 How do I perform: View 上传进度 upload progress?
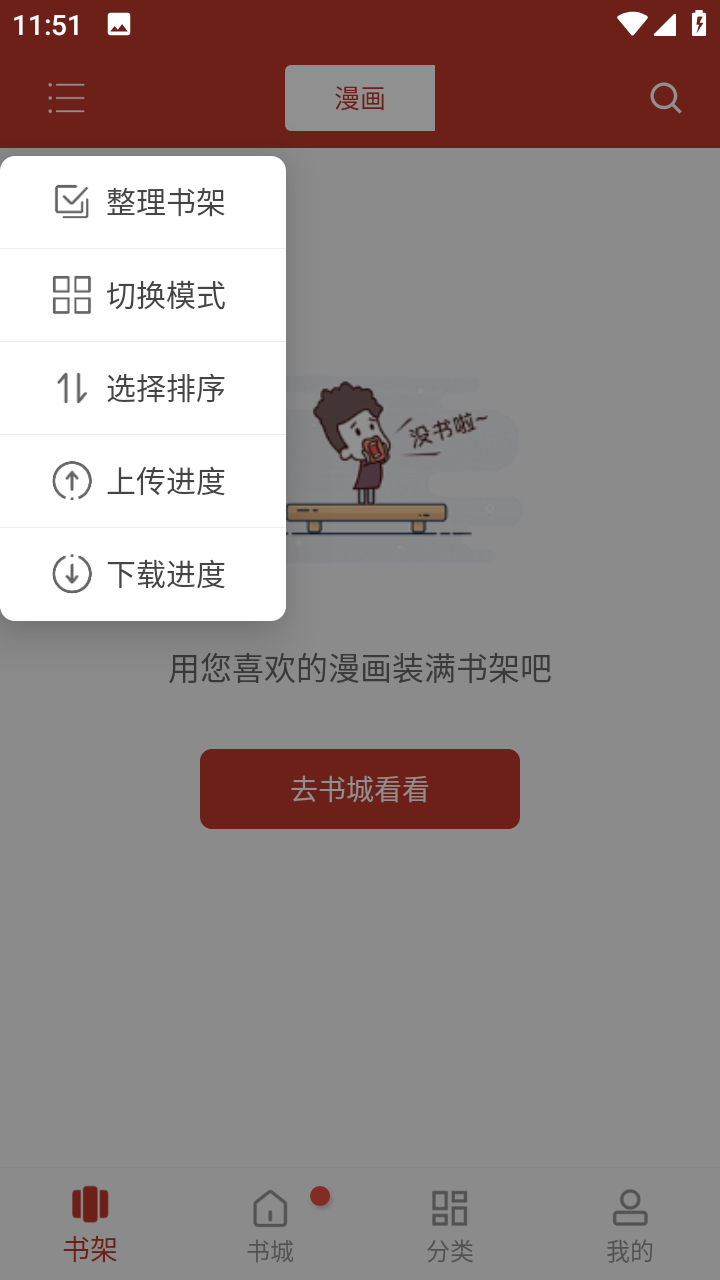(143, 481)
